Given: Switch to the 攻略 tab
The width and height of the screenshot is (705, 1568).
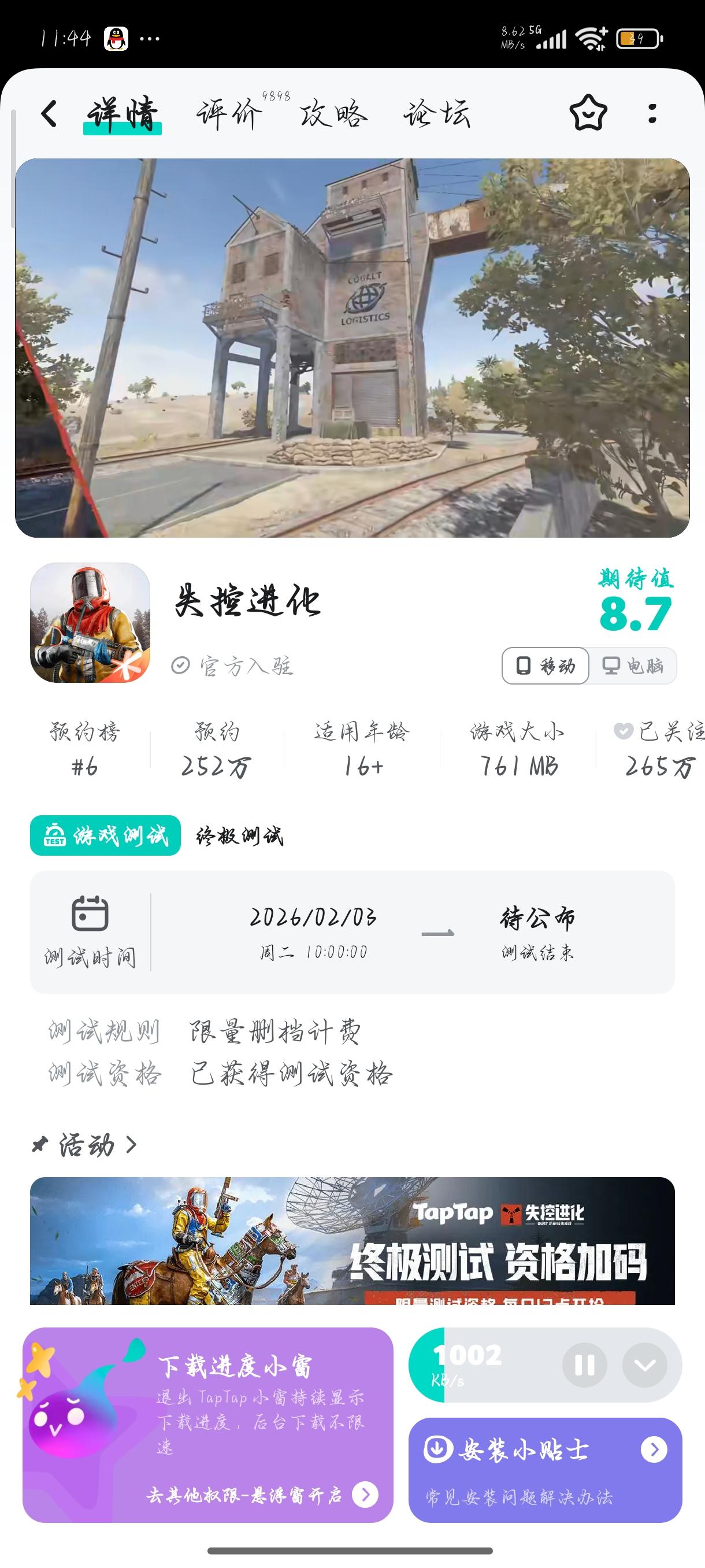Looking at the screenshot, I should (x=333, y=114).
